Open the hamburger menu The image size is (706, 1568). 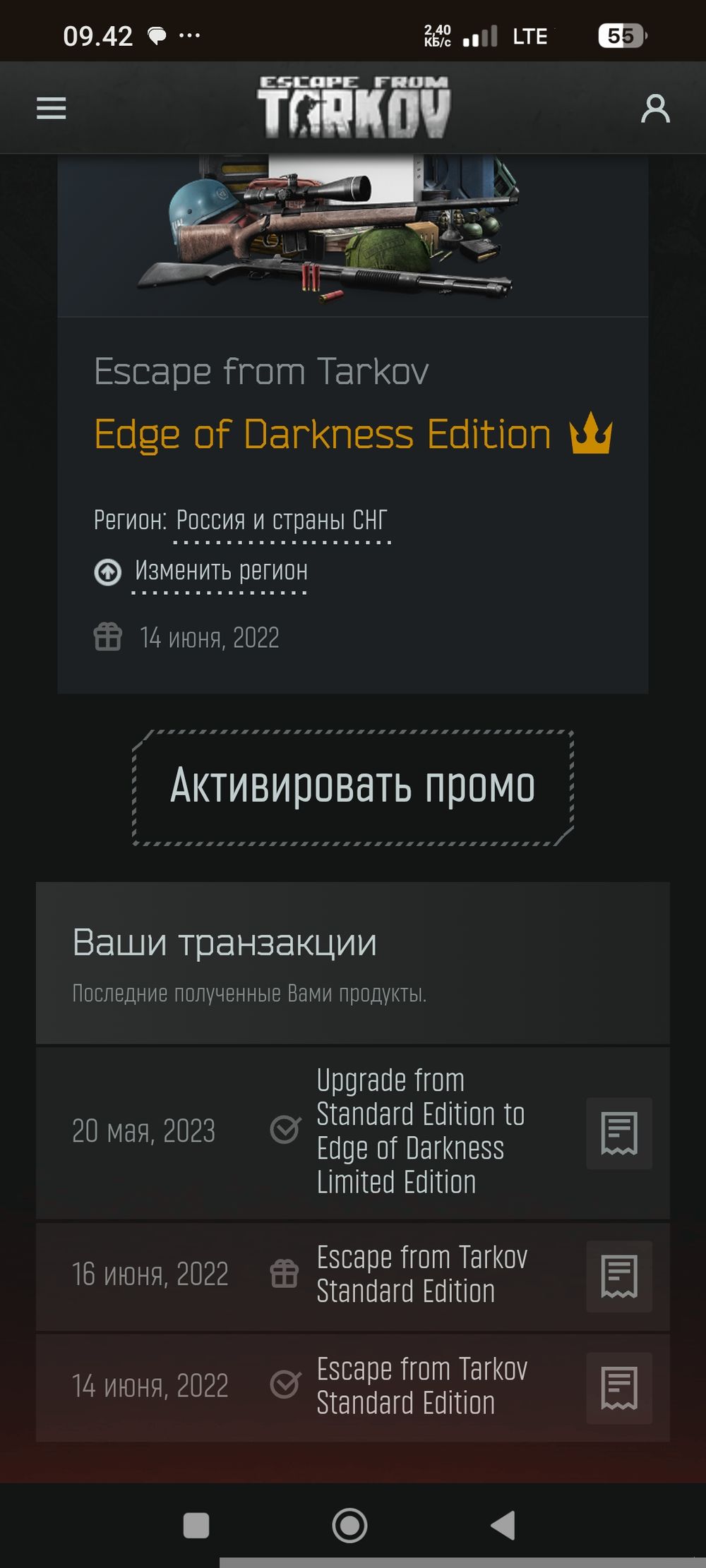[52, 108]
